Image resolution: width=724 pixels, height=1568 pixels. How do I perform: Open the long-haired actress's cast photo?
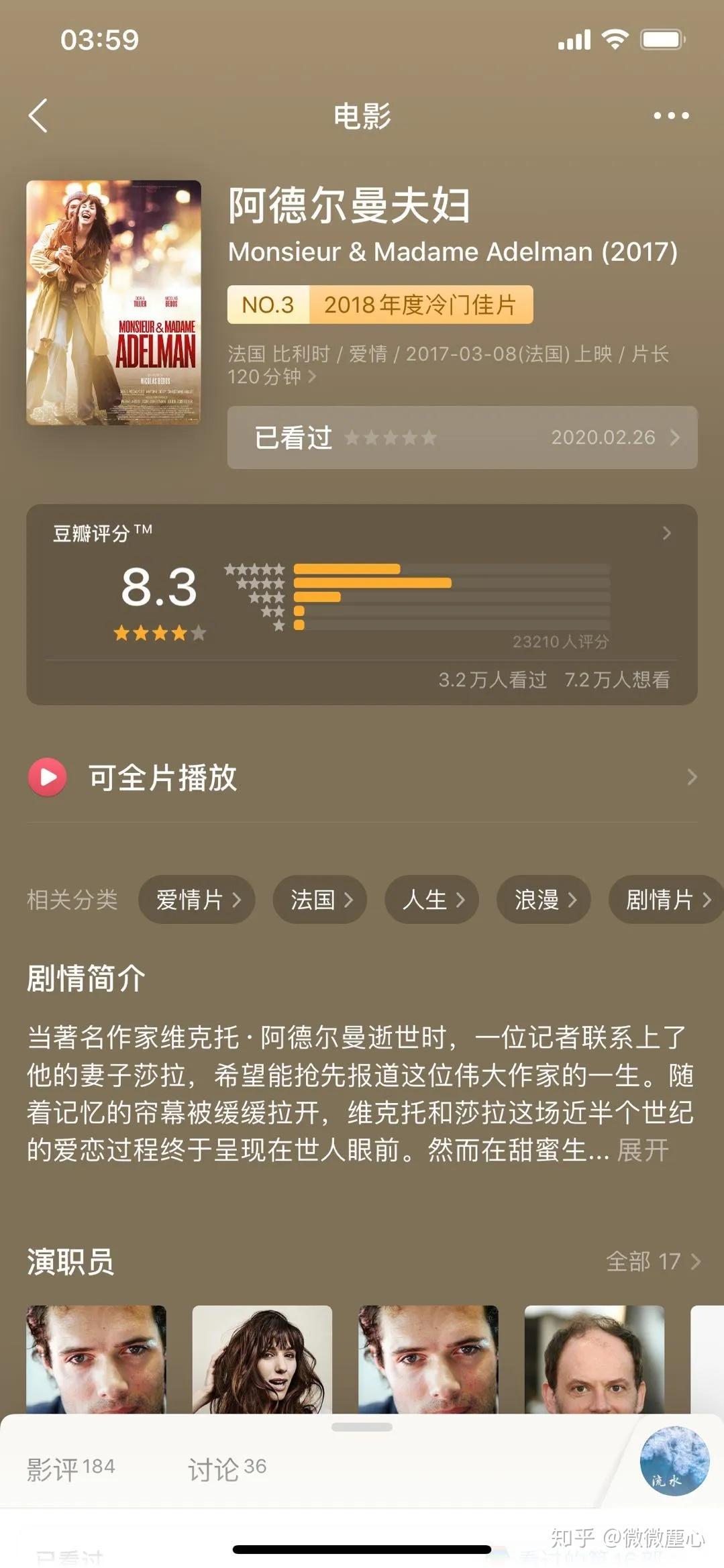click(262, 1359)
